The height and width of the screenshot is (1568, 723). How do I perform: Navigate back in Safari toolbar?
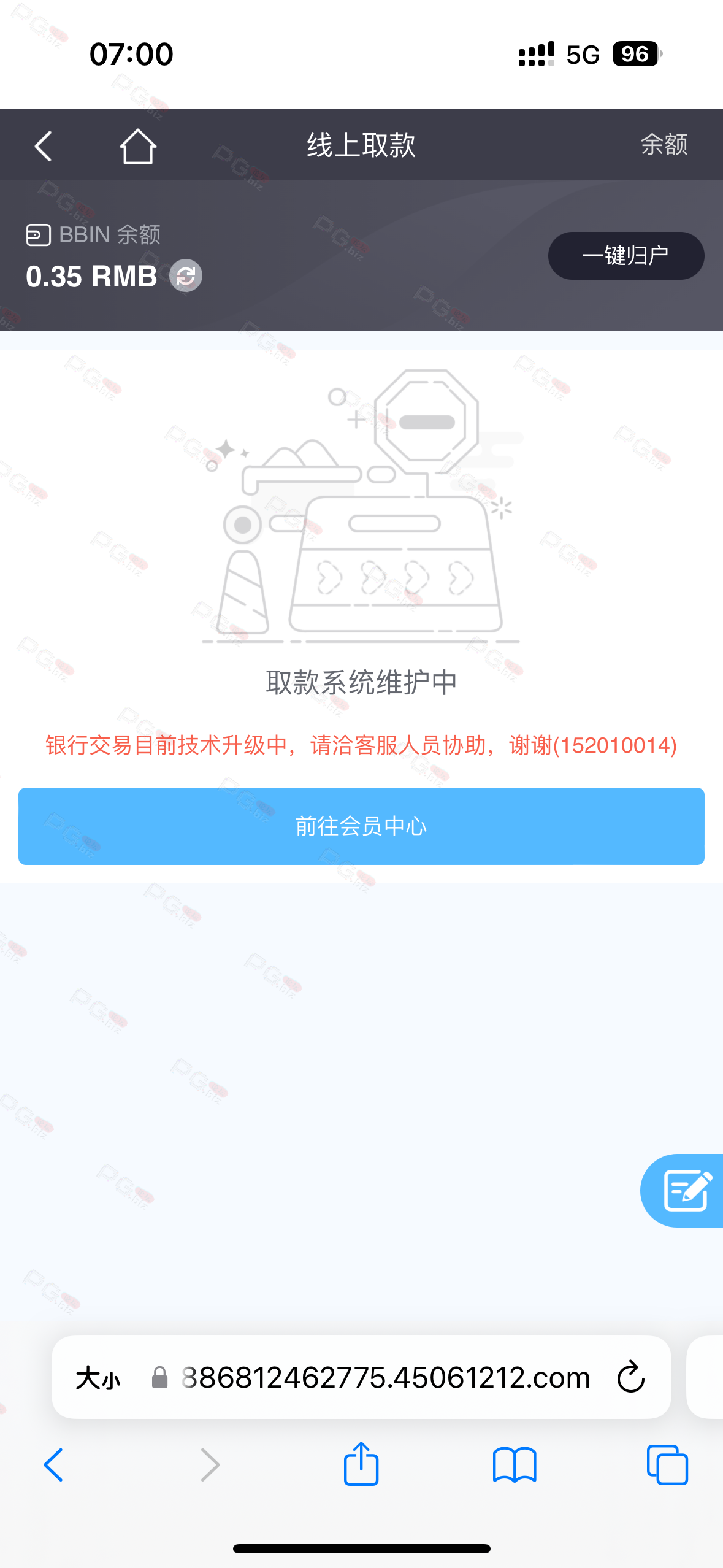pos(53,1465)
